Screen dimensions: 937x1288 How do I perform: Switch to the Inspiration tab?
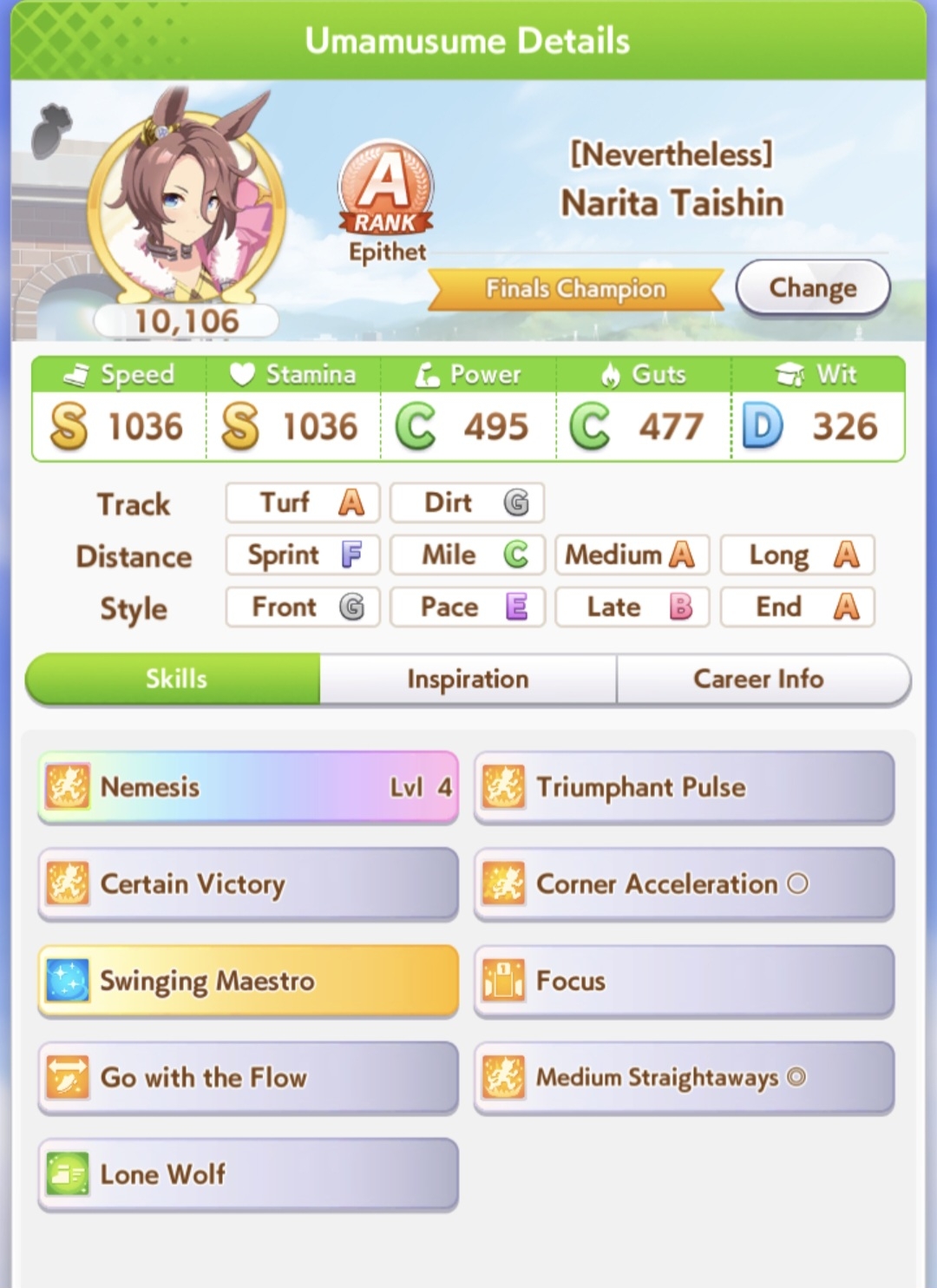[468, 679]
